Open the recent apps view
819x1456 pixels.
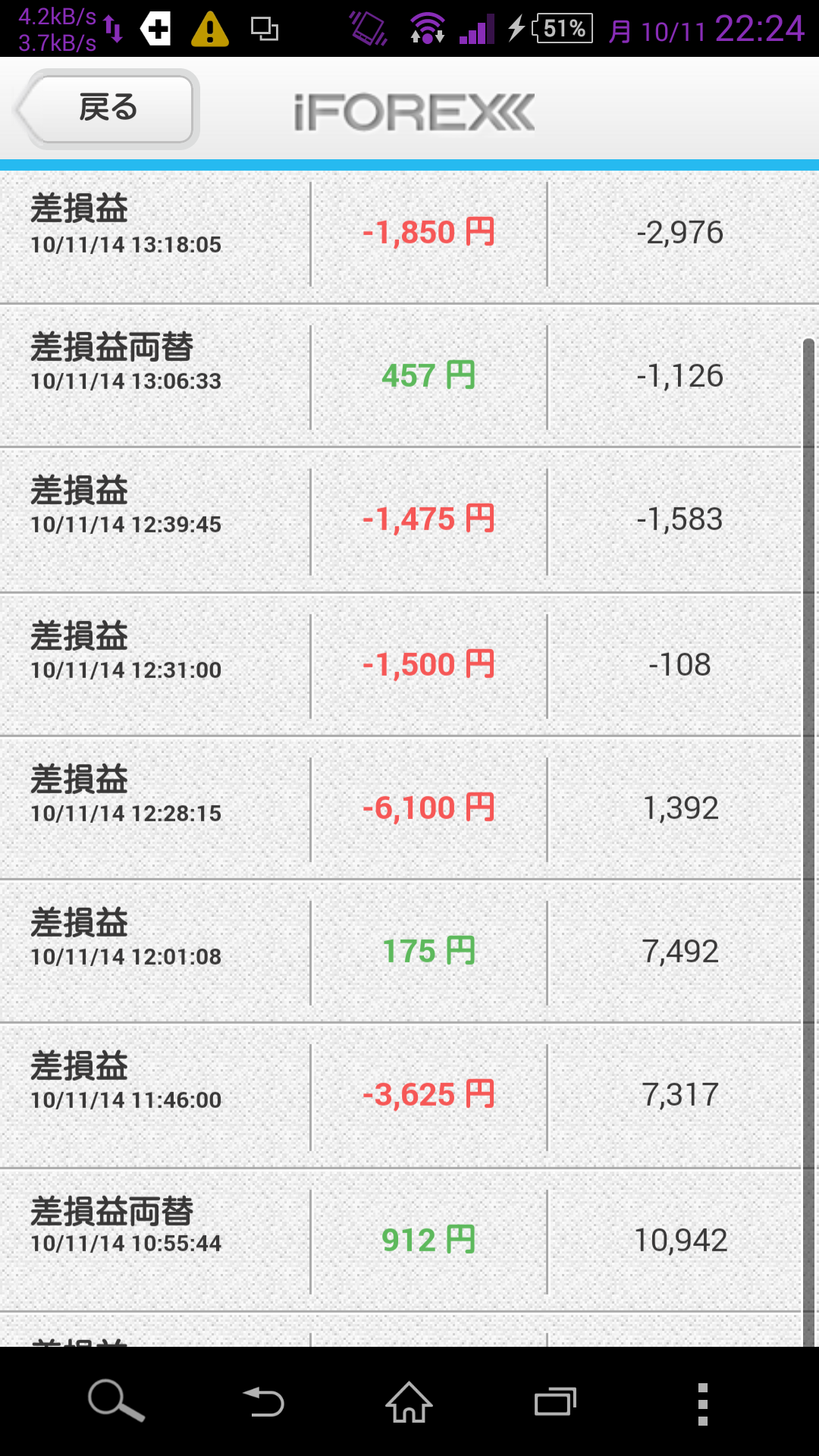pyautogui.click(x=555, y=1402)
